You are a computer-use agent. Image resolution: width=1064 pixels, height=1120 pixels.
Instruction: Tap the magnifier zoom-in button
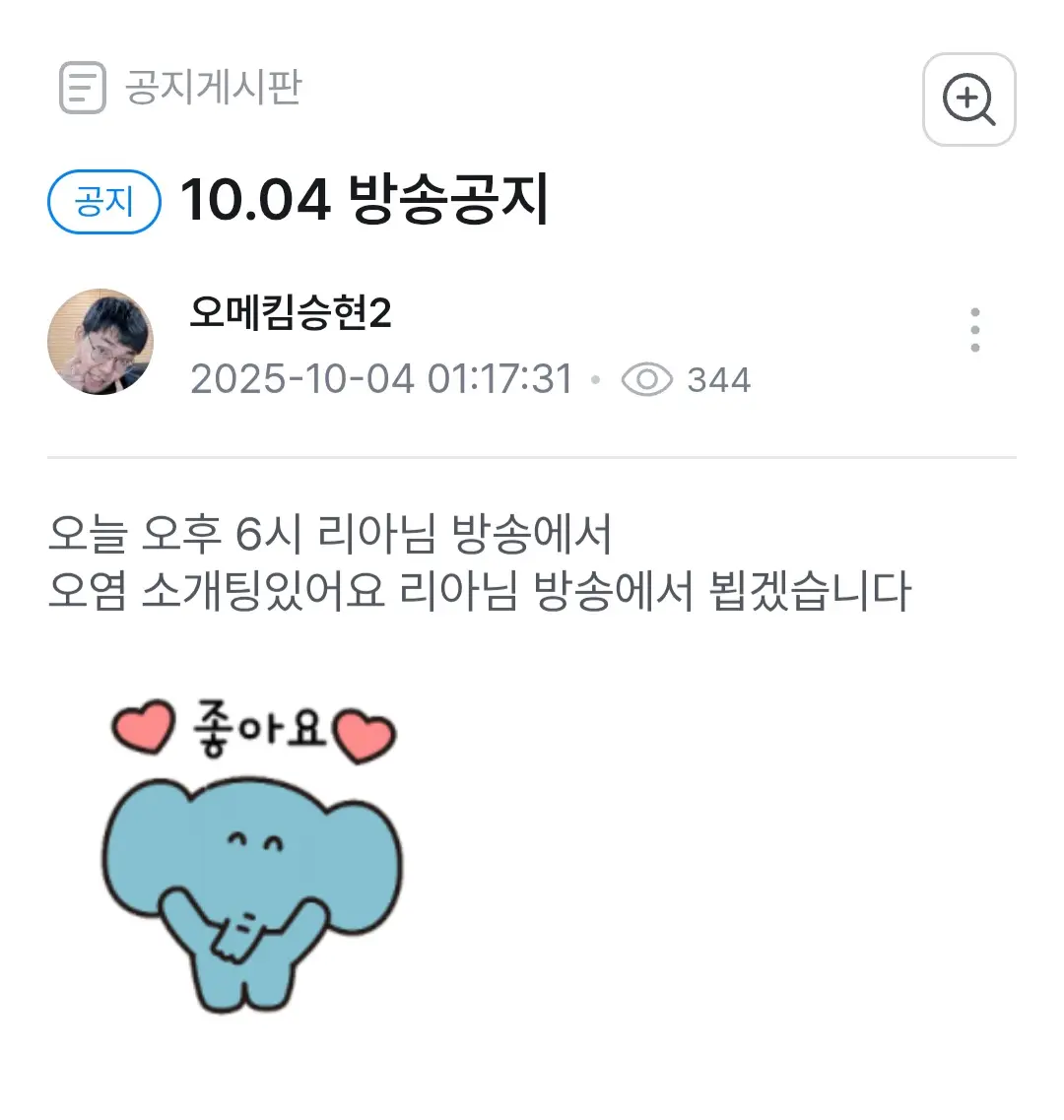pos(968,99)
